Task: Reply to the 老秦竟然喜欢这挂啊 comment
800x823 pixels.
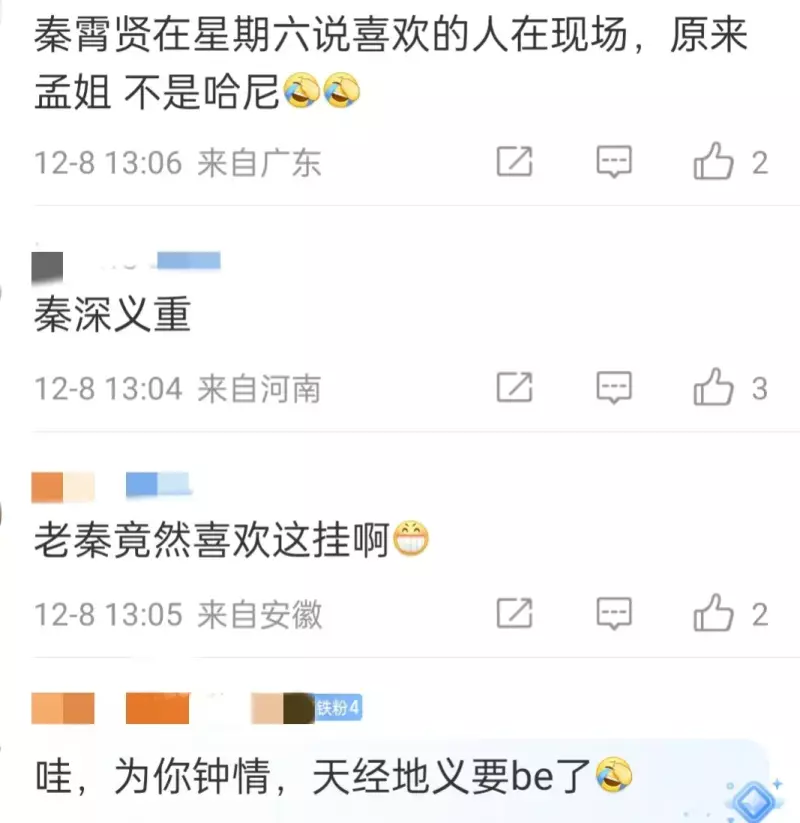Action: [614, 612]
